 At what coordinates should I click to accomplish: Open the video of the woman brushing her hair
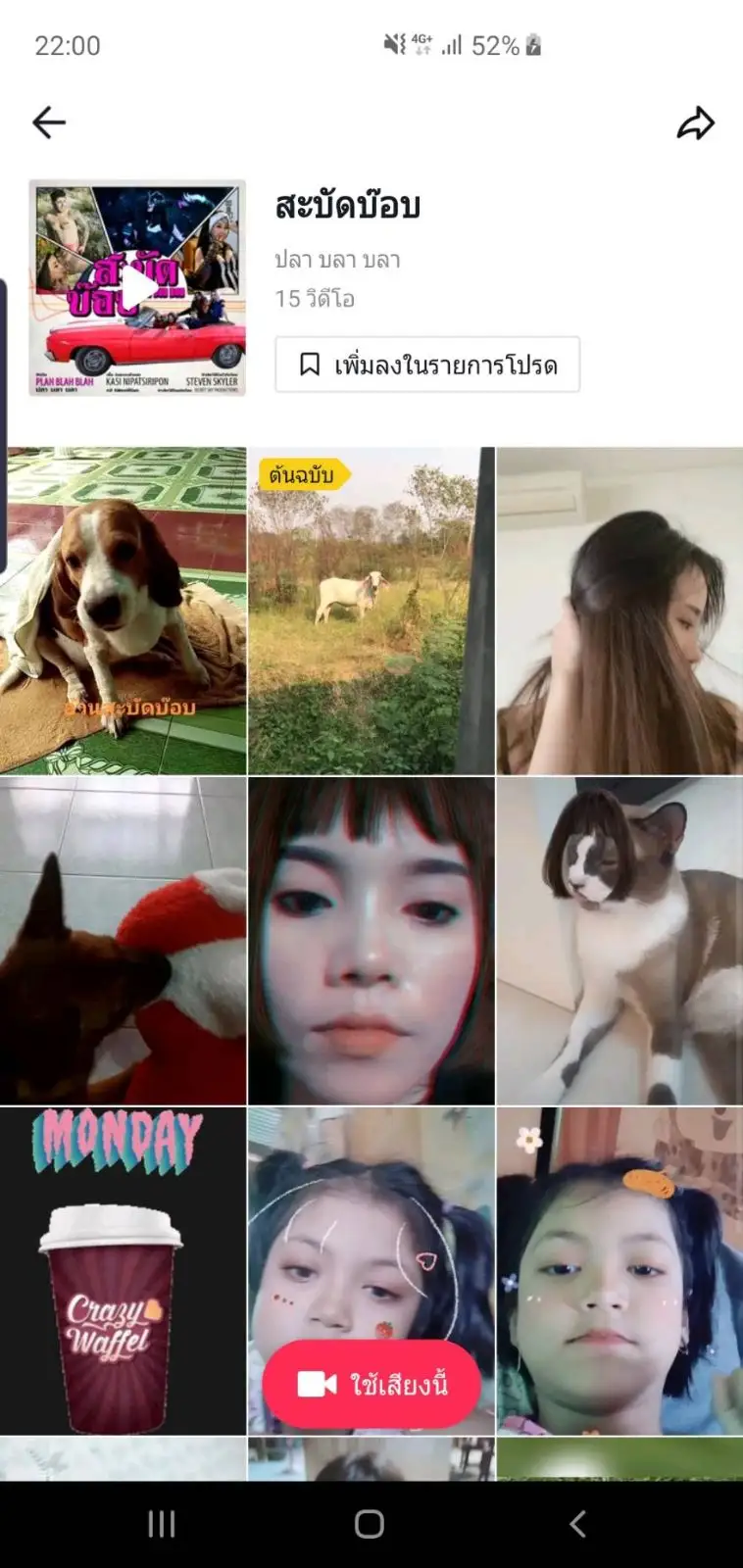click(x=619, y=610)
